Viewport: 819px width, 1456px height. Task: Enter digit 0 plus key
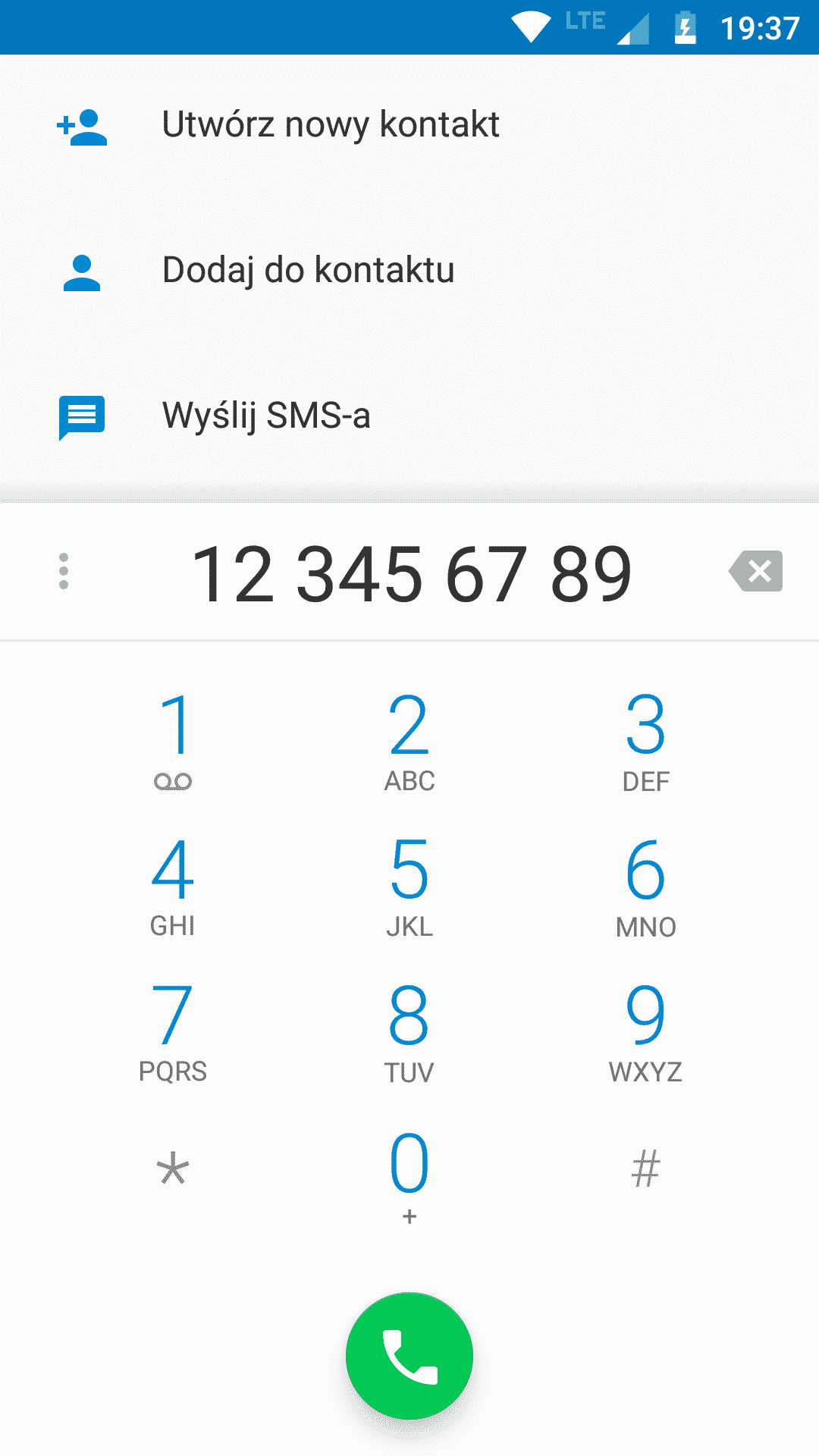[409, 1174]
